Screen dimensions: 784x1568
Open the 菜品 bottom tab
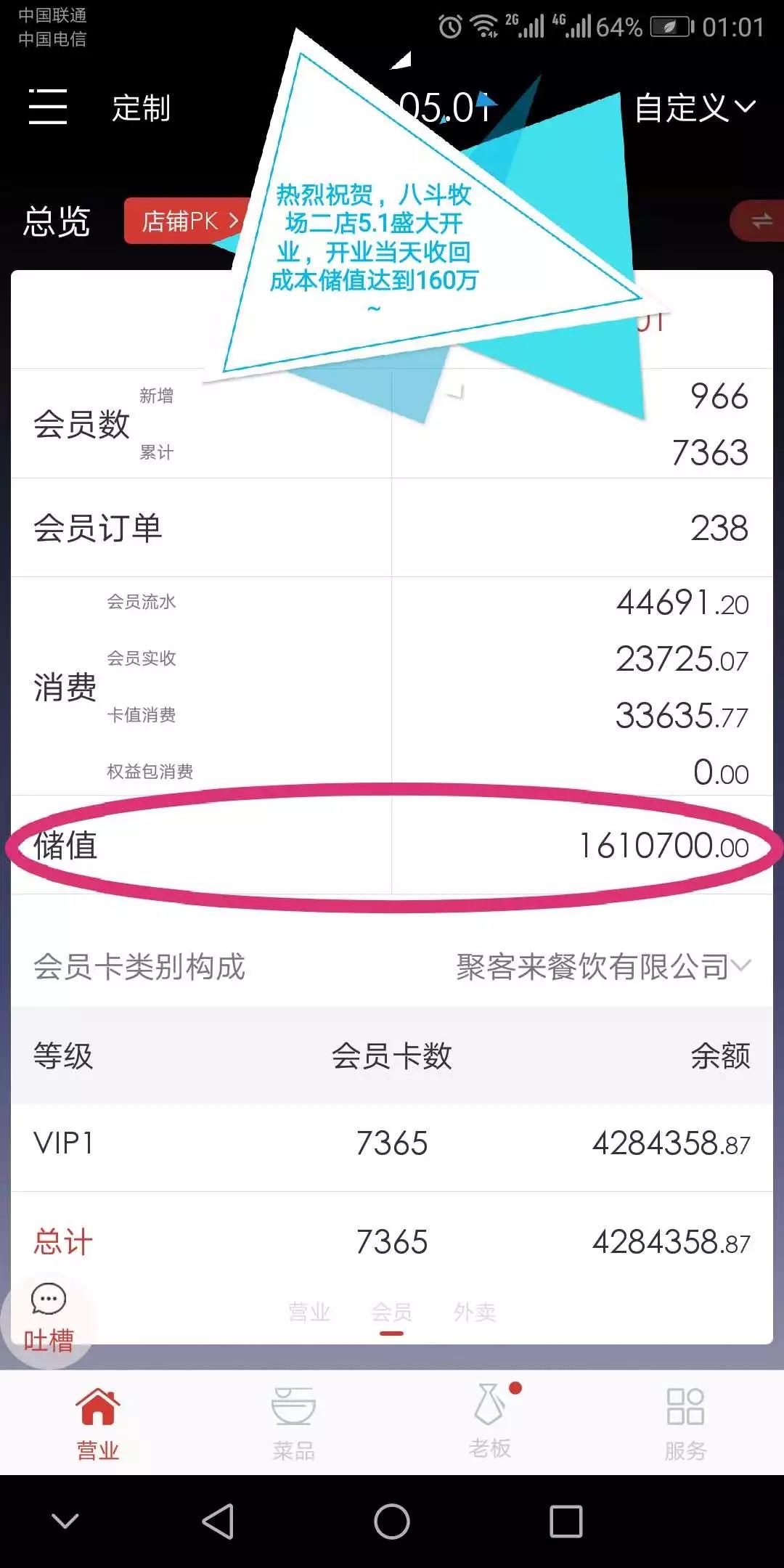pyautogui.click(x=293, y=1423)
